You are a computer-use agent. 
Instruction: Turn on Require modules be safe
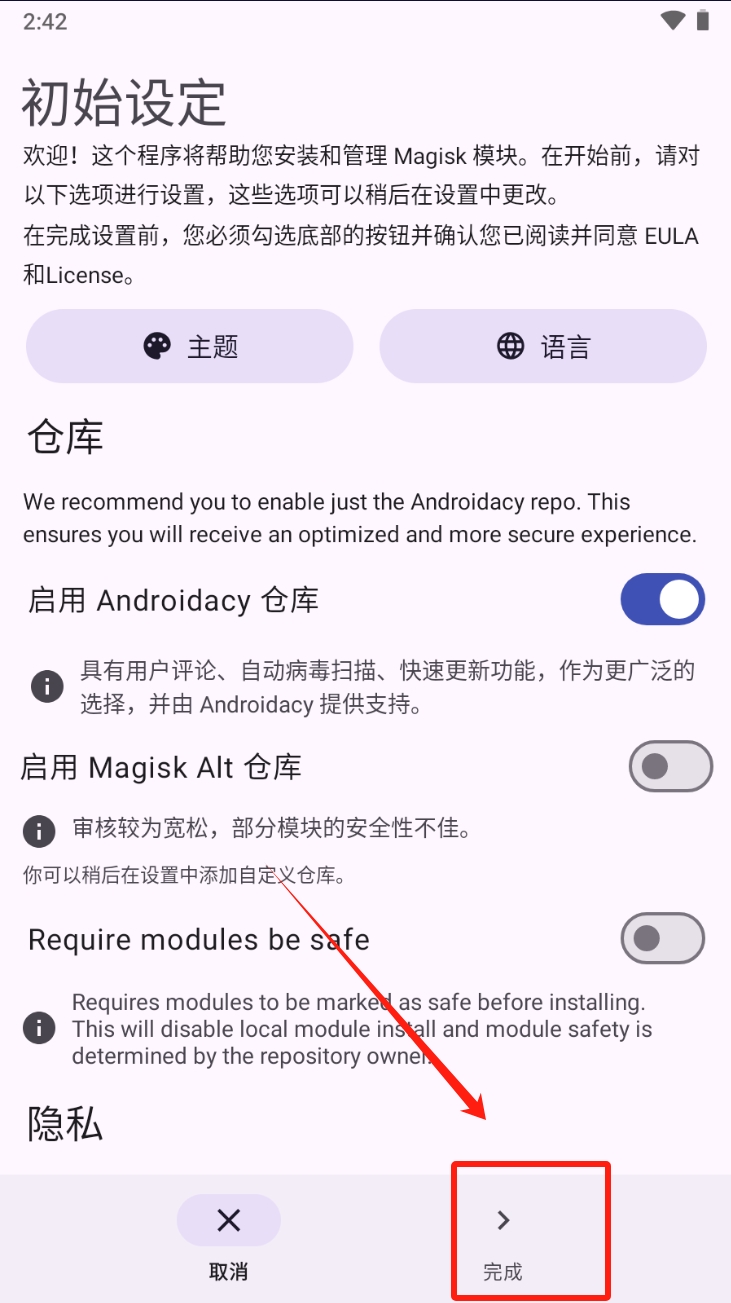[x=662, y=938]
